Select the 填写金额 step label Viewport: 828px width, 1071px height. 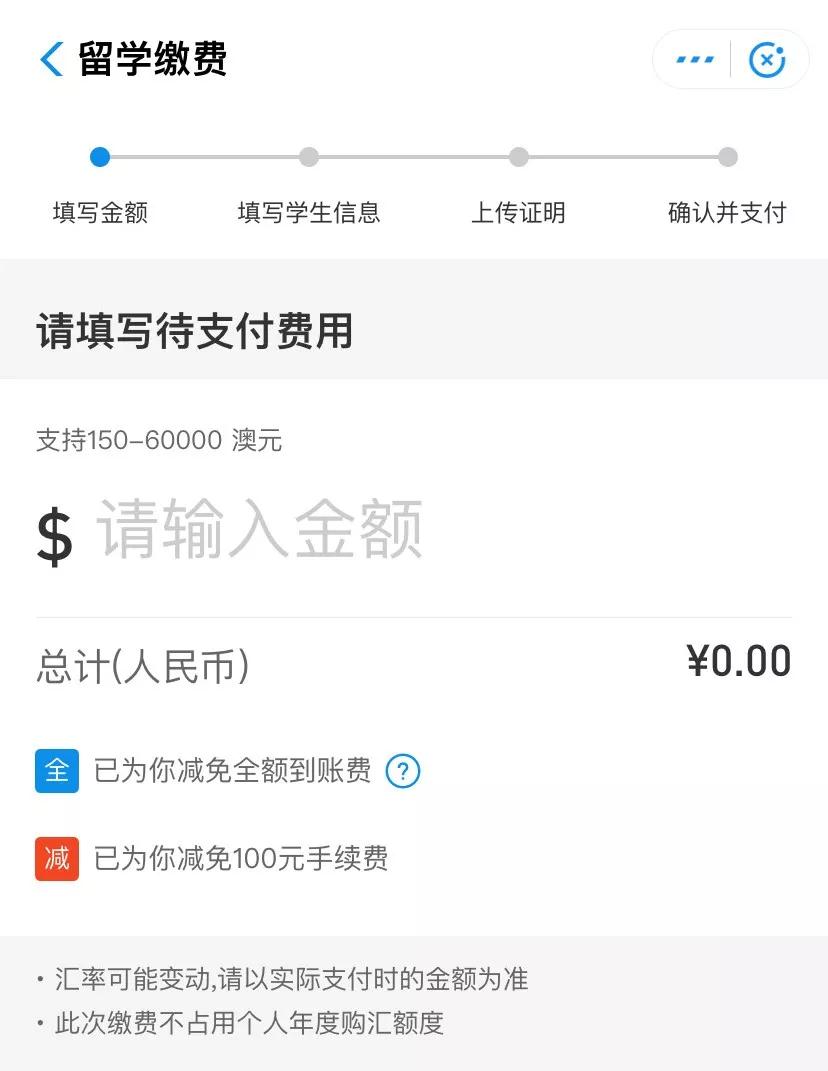tap(98, 212)
